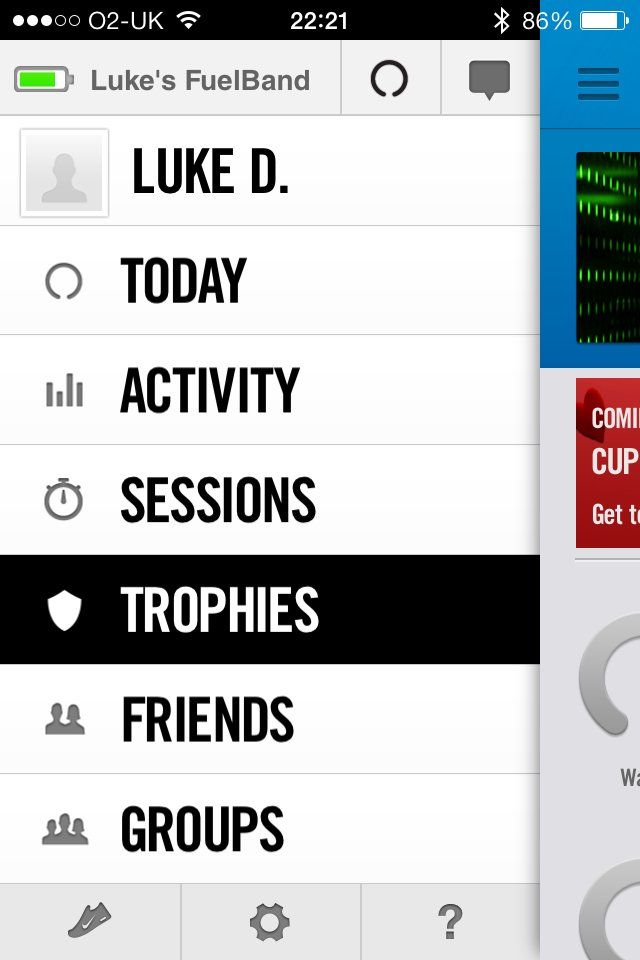Open the Friends list
Image resolution: width=640 pixels, height=960 pixels.
click(270, 720)
